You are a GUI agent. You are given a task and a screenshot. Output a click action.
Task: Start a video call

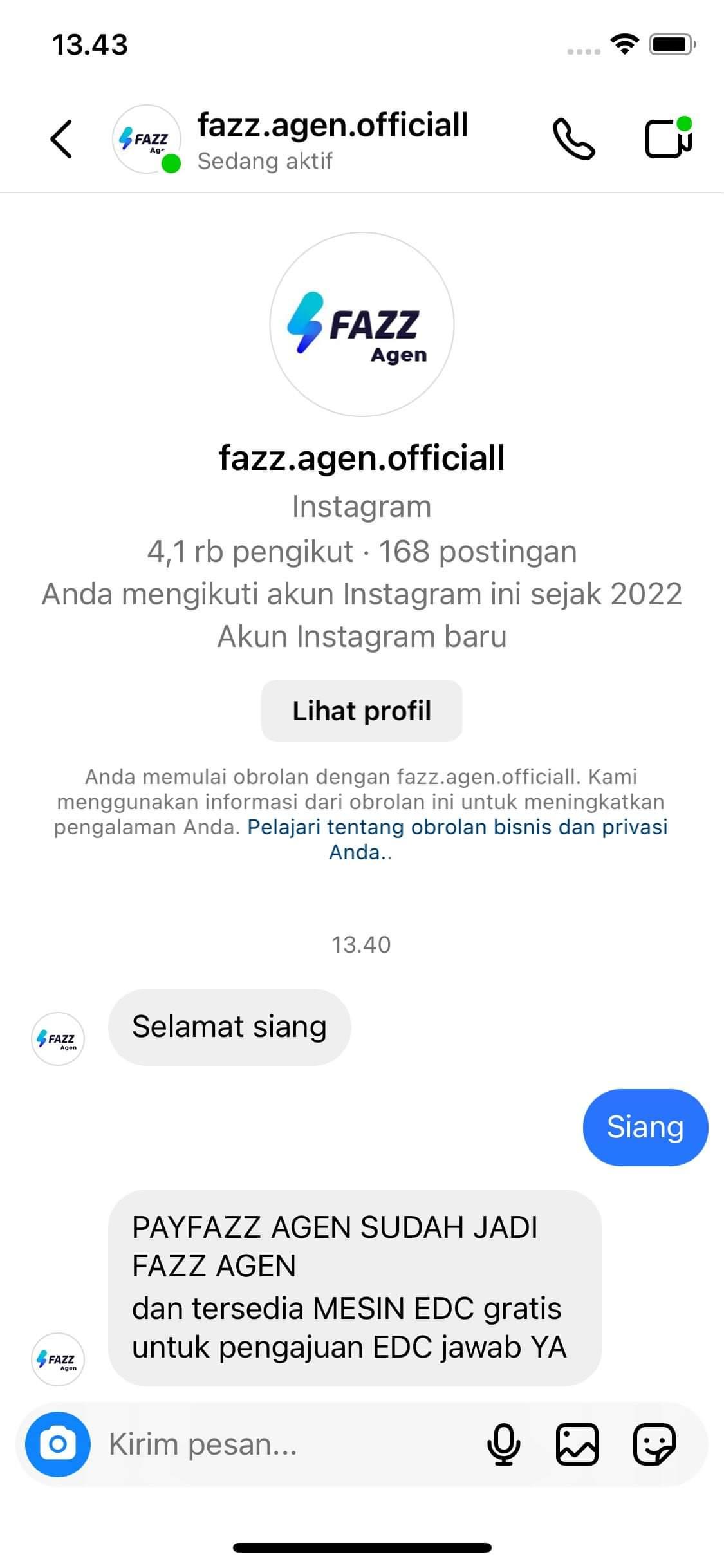(668, 140)
